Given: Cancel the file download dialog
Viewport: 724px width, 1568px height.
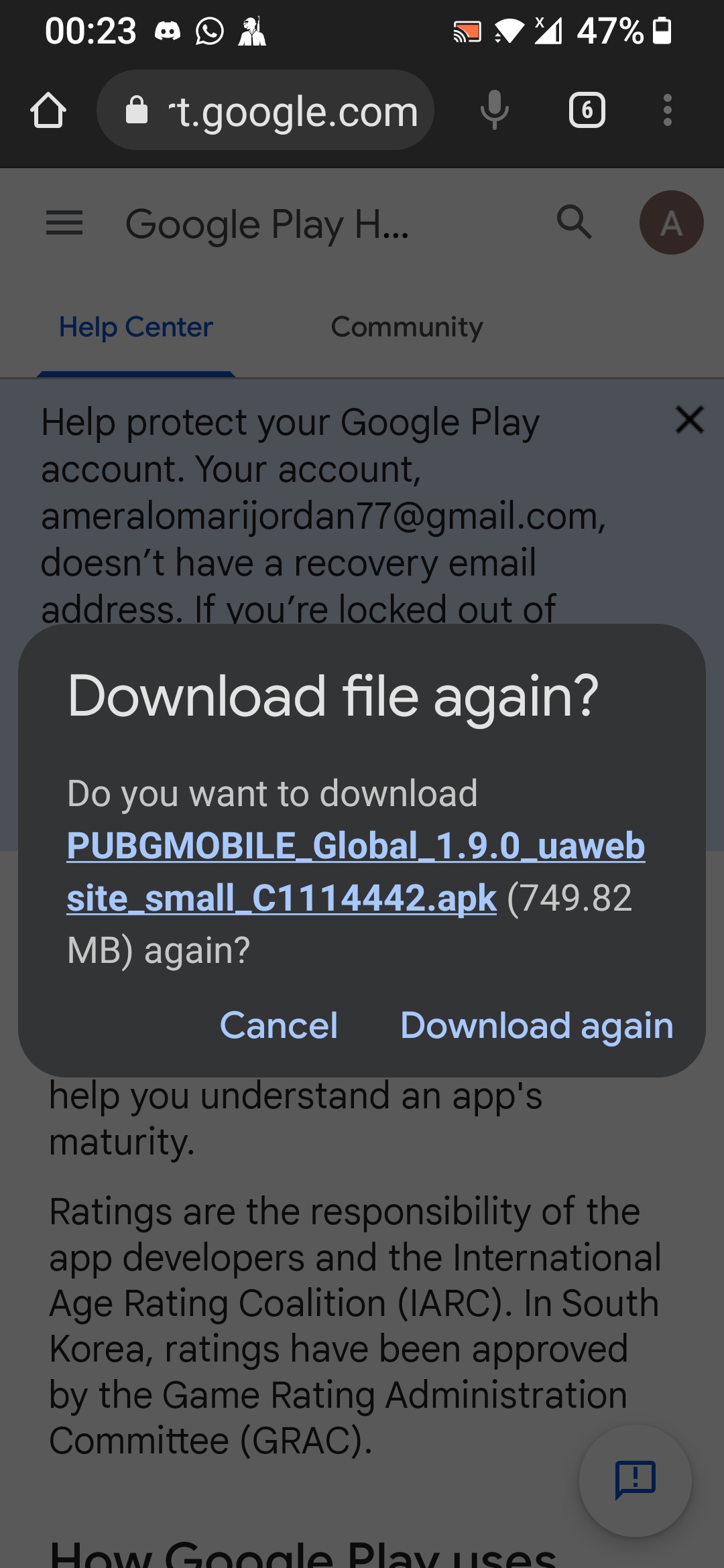Looking at the screenshot, I should [278, 1025].
